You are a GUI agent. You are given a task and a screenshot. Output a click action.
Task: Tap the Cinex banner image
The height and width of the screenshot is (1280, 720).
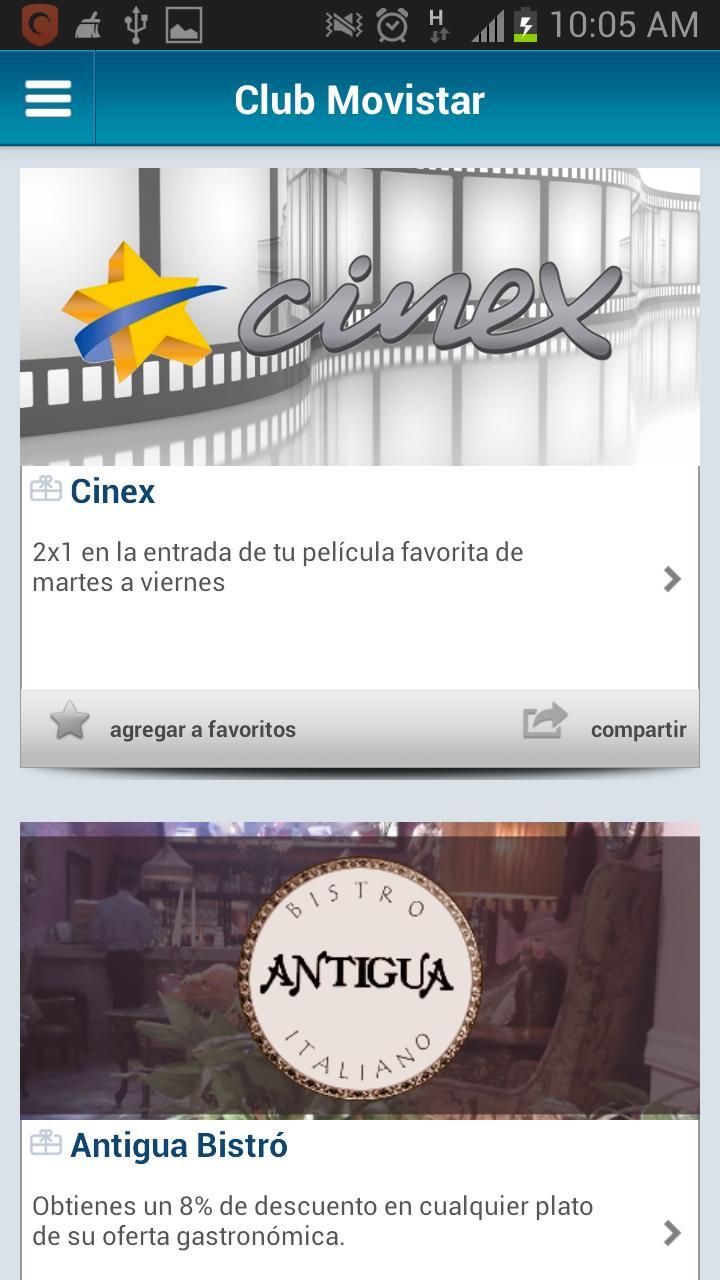(359, 316)
